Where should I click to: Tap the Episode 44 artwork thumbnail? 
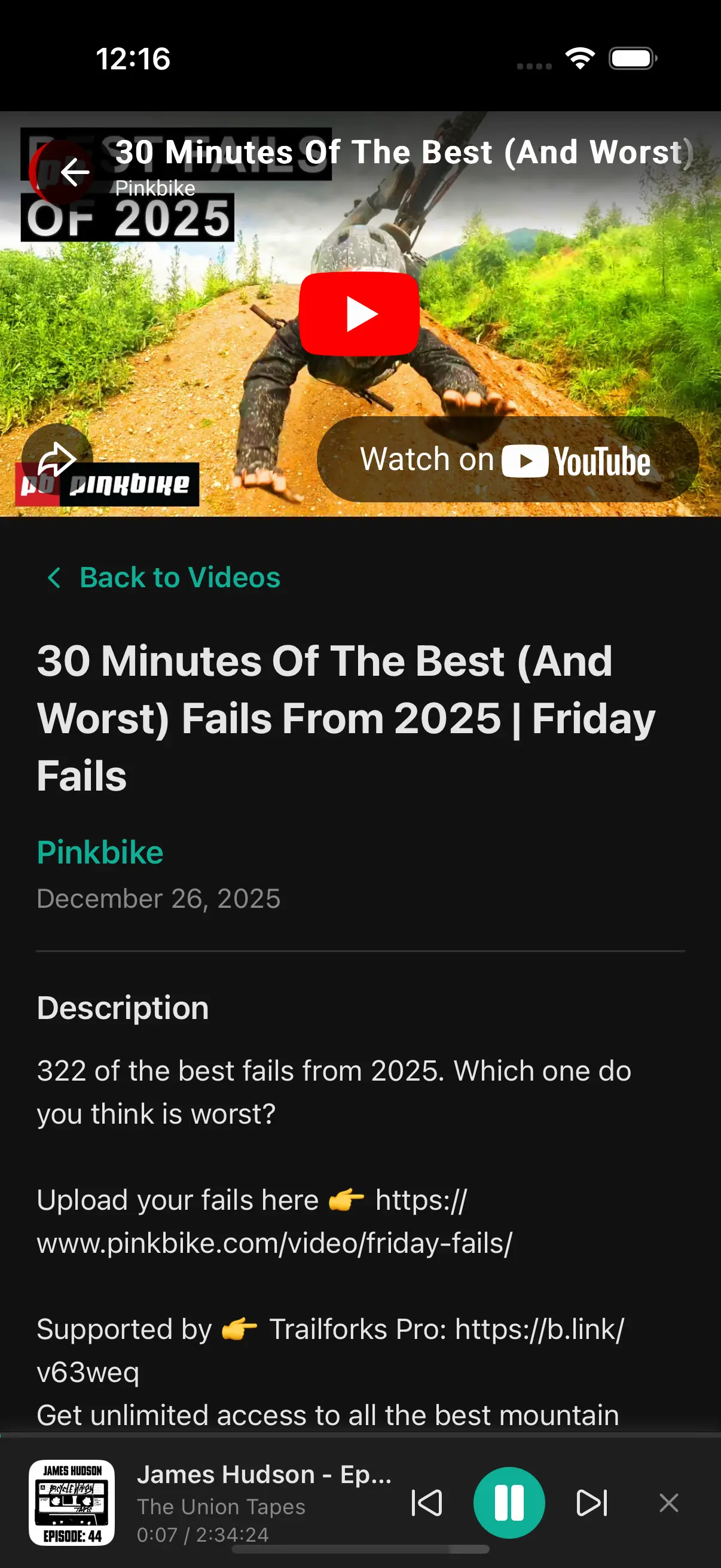pyautogui.click(x=73, y=1503)
